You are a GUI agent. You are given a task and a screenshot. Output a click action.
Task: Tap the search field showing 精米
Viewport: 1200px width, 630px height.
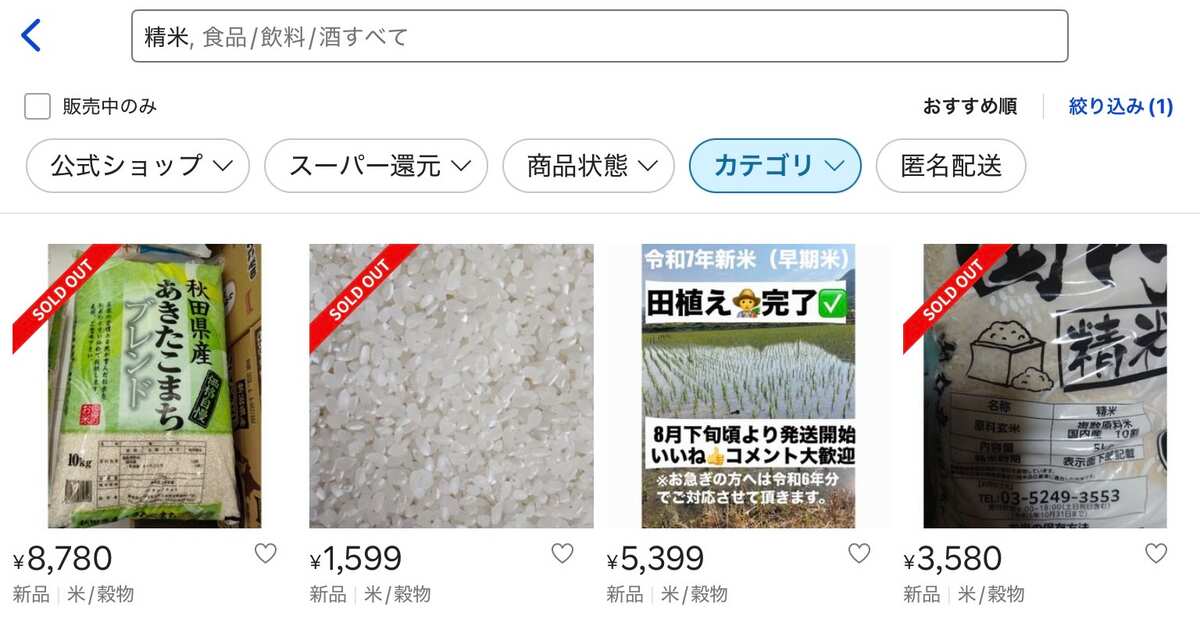pyautogui.click(x=600, y=37)
